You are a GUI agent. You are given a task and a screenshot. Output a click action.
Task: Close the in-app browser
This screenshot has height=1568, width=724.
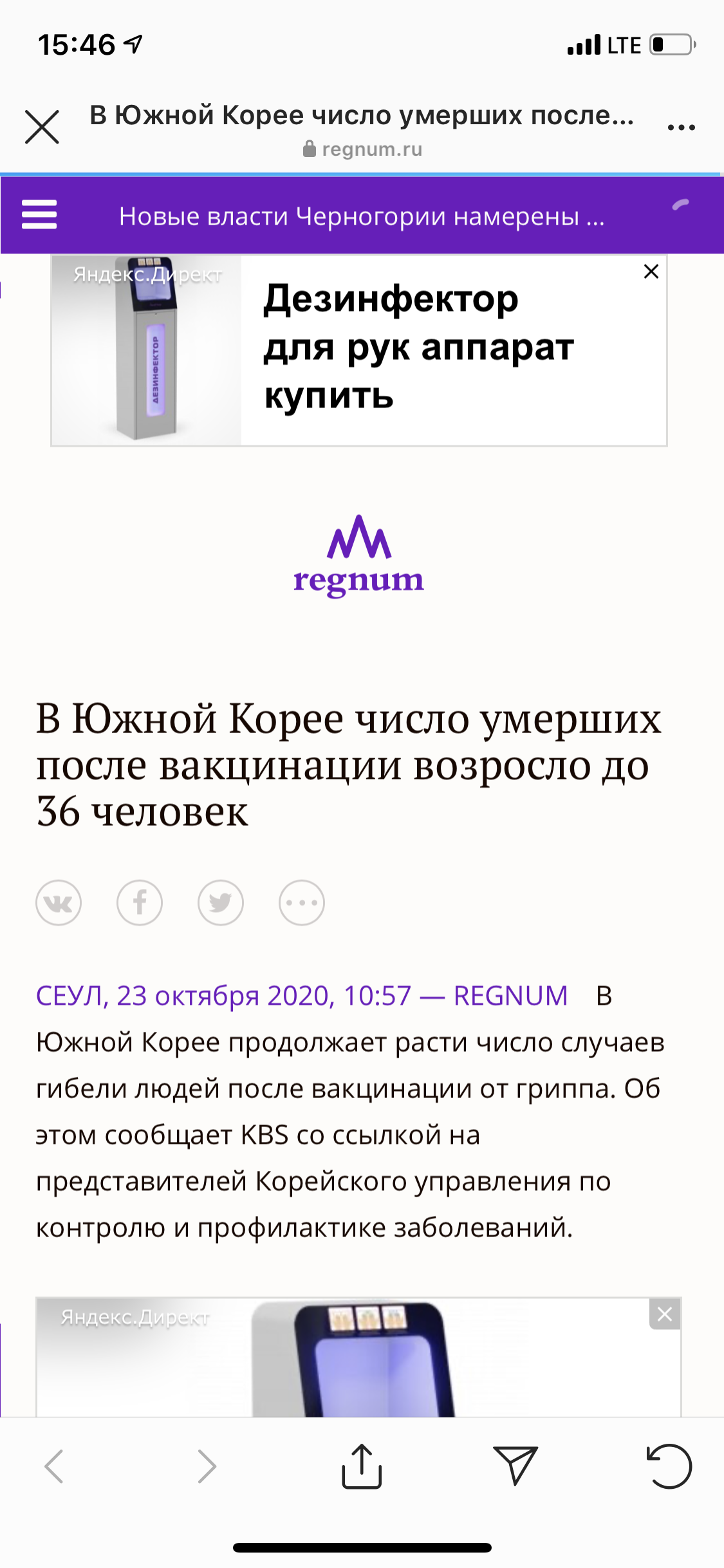pyautogui.click(x=42, y=126)
